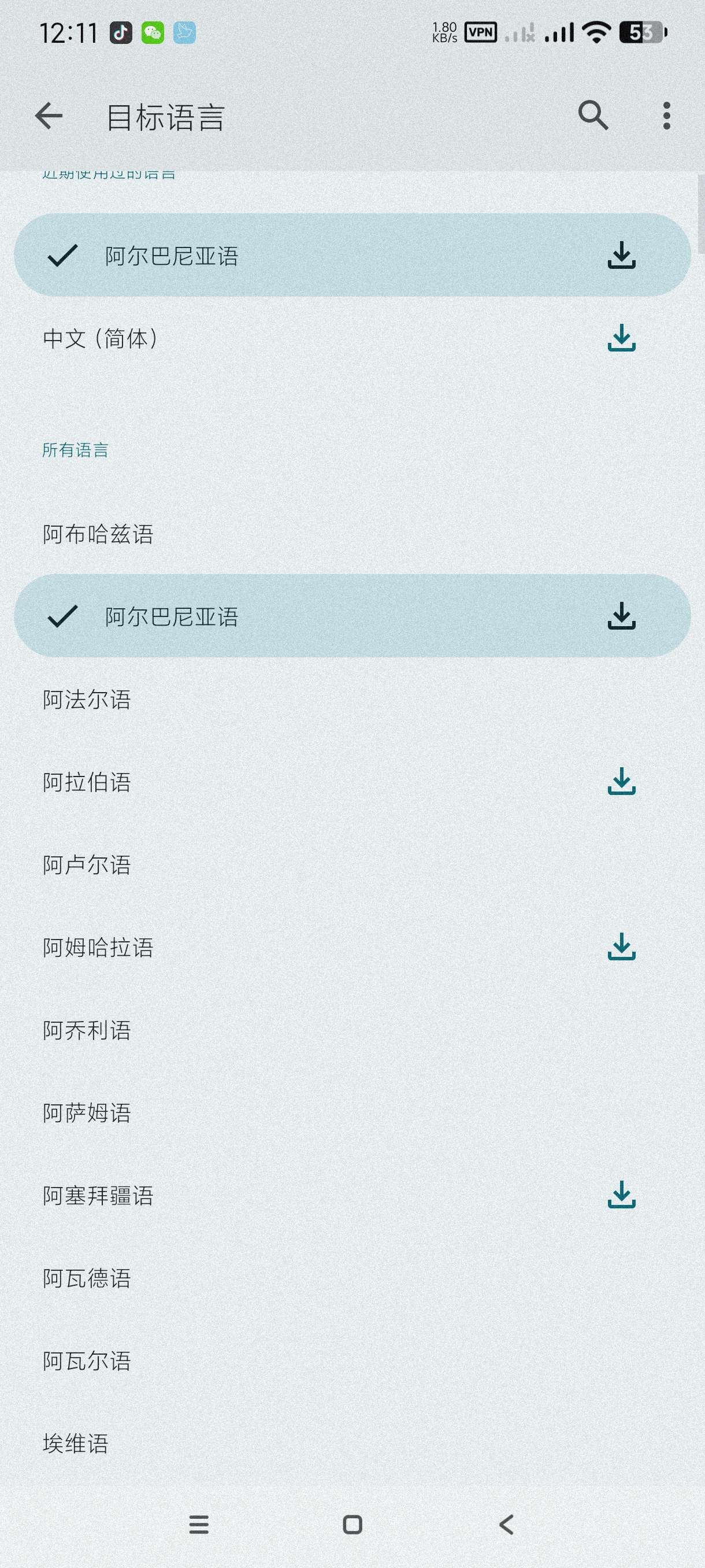Image resolution: width=705 pixels, height=1568 pixels.
Task: Choose 阿塞拜疆语 as target language
Action: pos(98,1196)
